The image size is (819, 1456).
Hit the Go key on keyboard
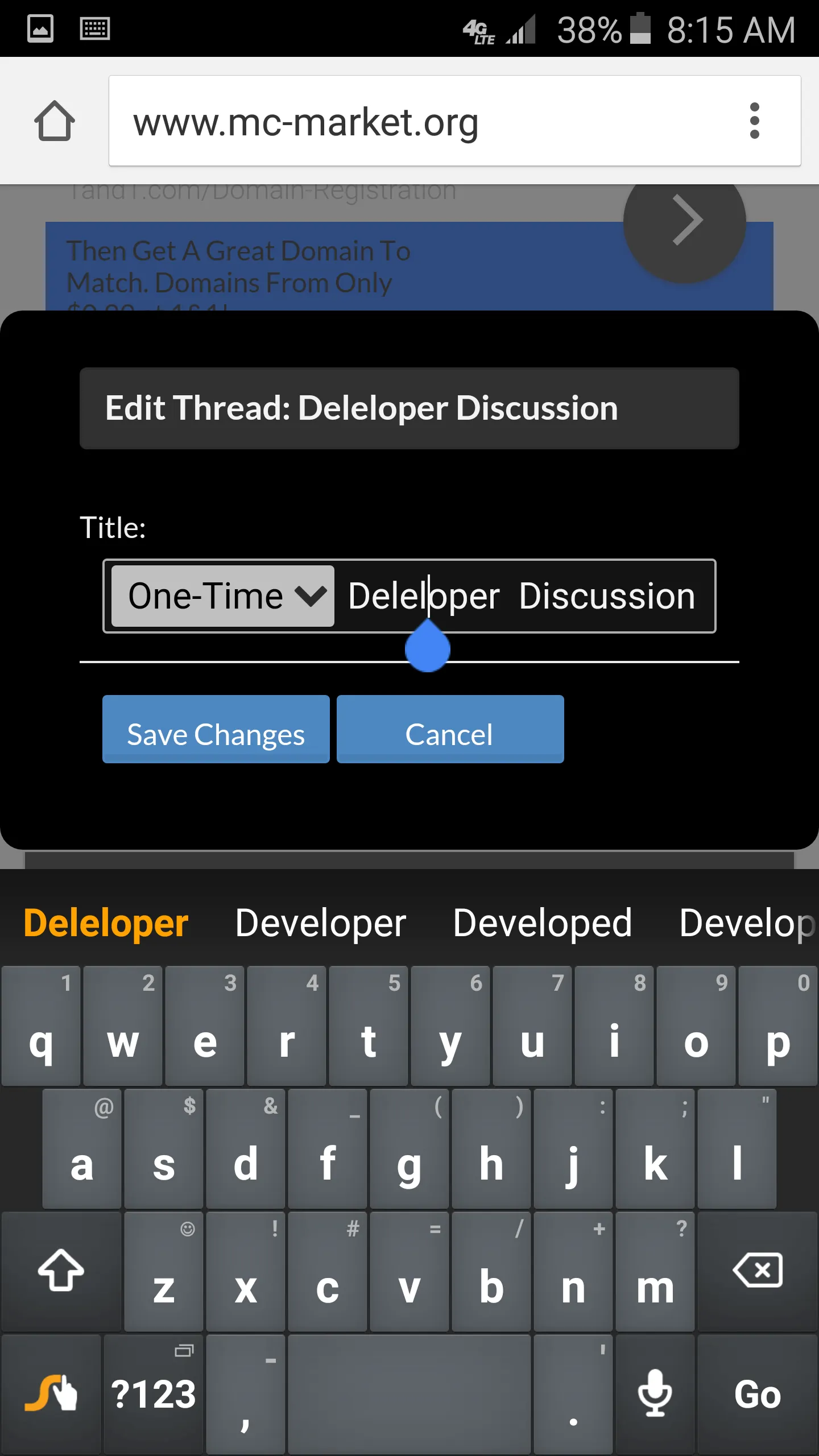[x=757, y=1395]
